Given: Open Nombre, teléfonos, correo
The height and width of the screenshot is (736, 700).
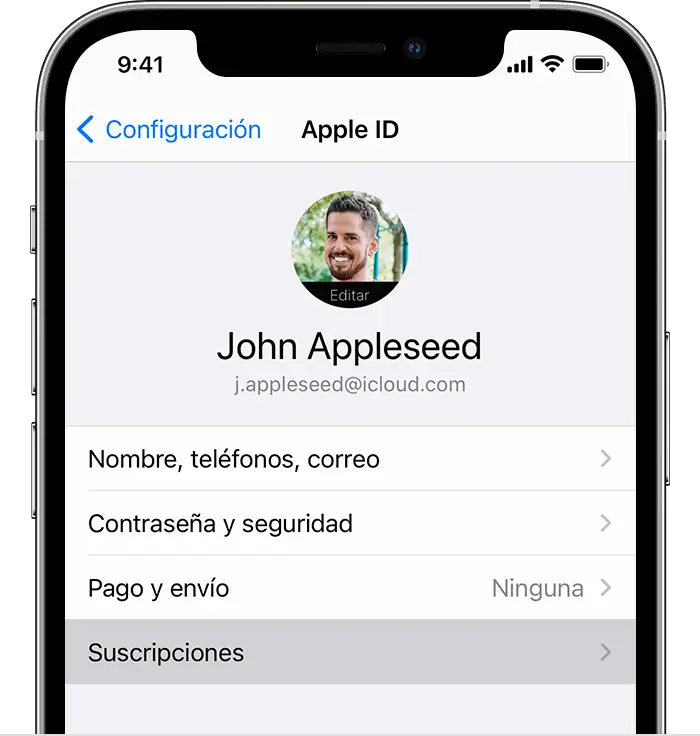Looking at the screenshot, I should click(x=350, y=460).
